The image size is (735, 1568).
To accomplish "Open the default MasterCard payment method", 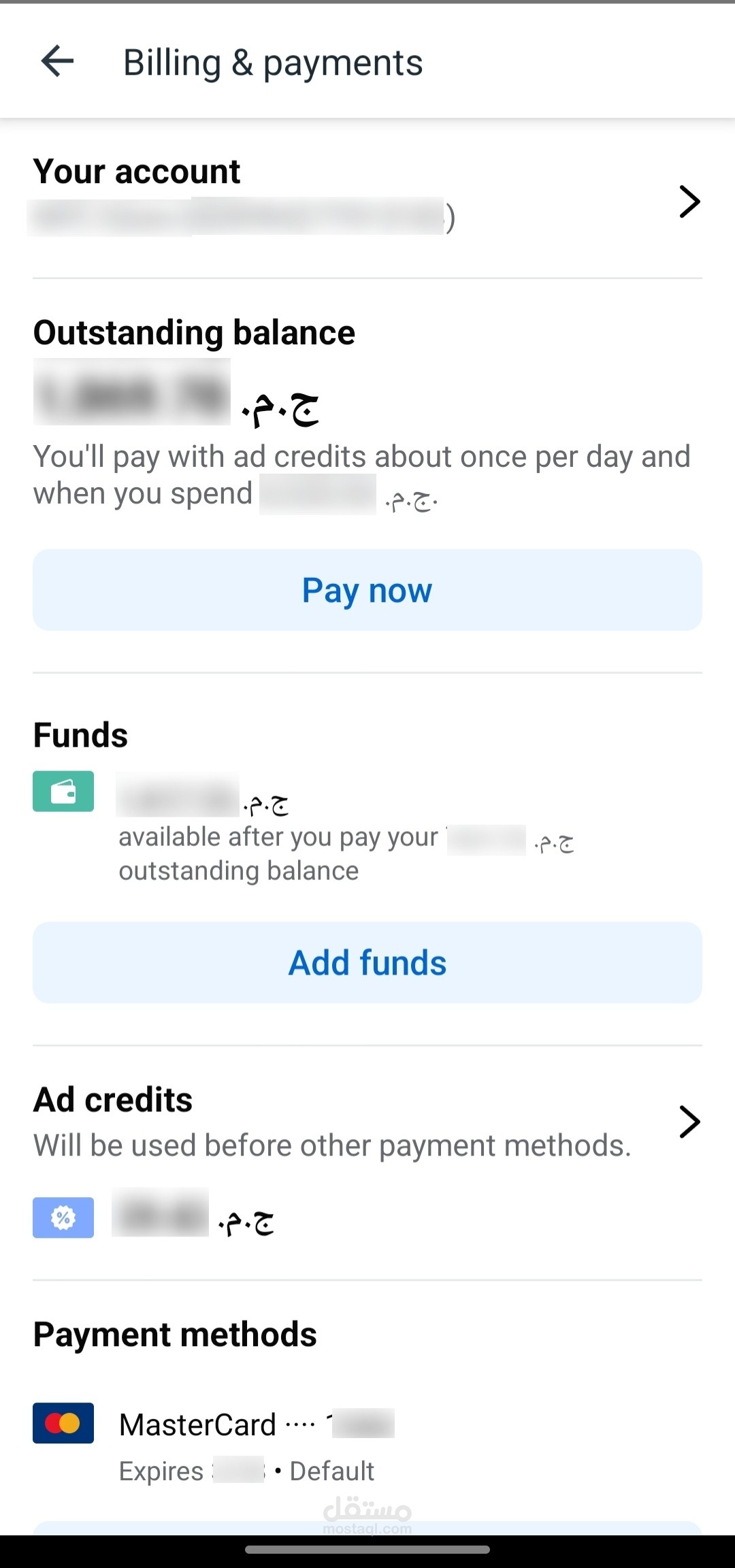I will [x=367, y=1445].
